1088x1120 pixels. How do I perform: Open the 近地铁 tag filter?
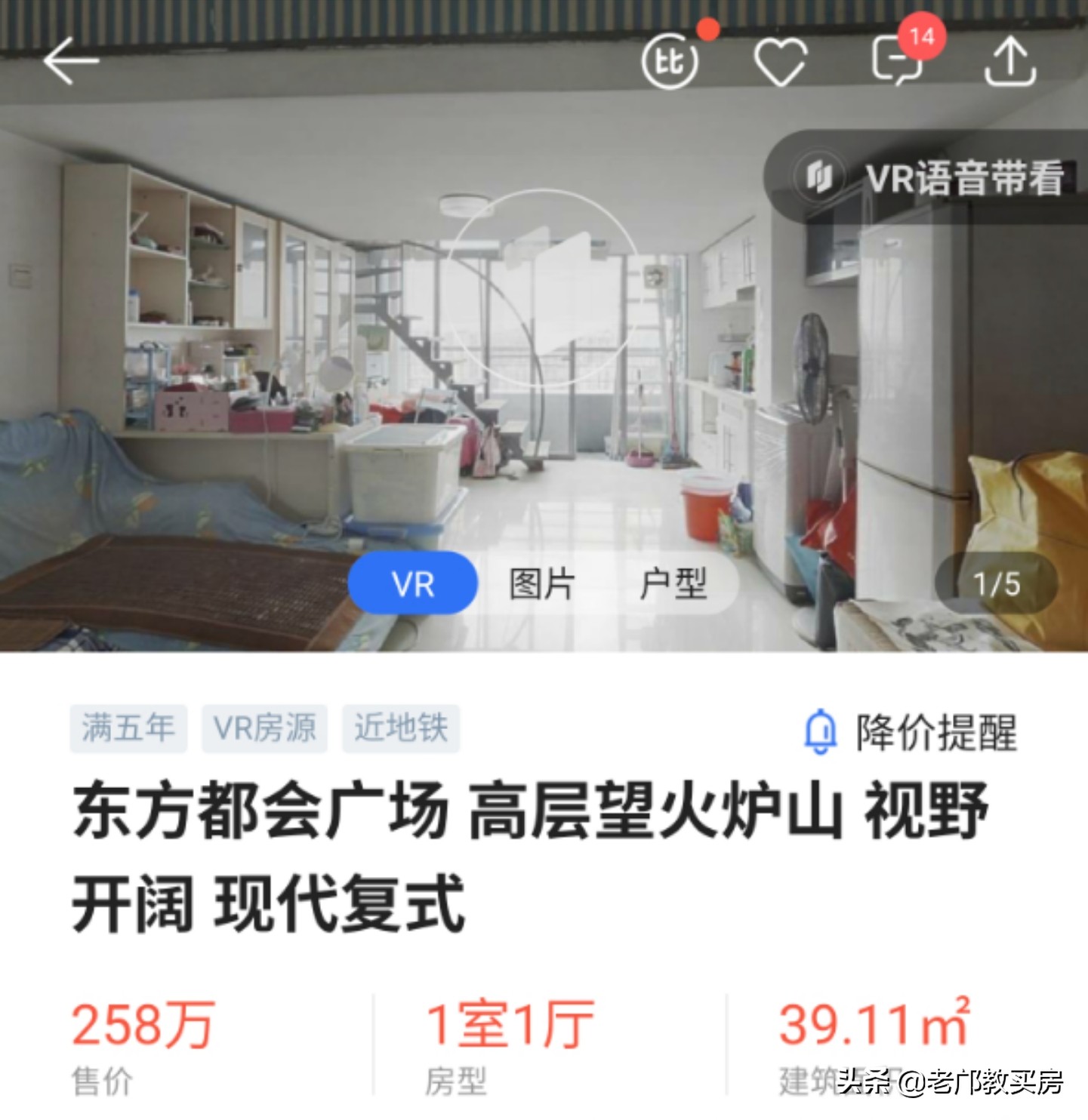tap(402, 728)
